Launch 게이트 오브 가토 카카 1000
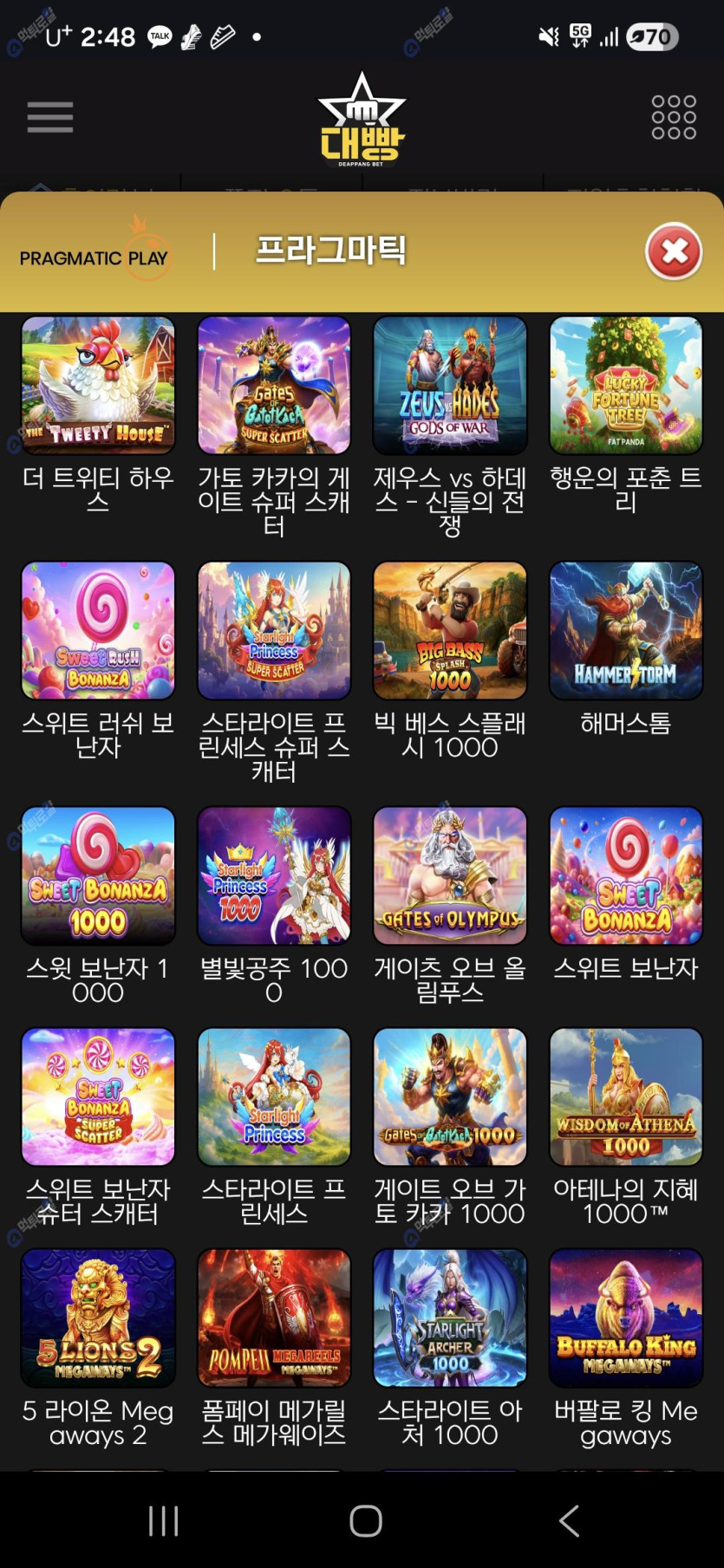Screen dimensions: 724x1568 pos(450,1096)
